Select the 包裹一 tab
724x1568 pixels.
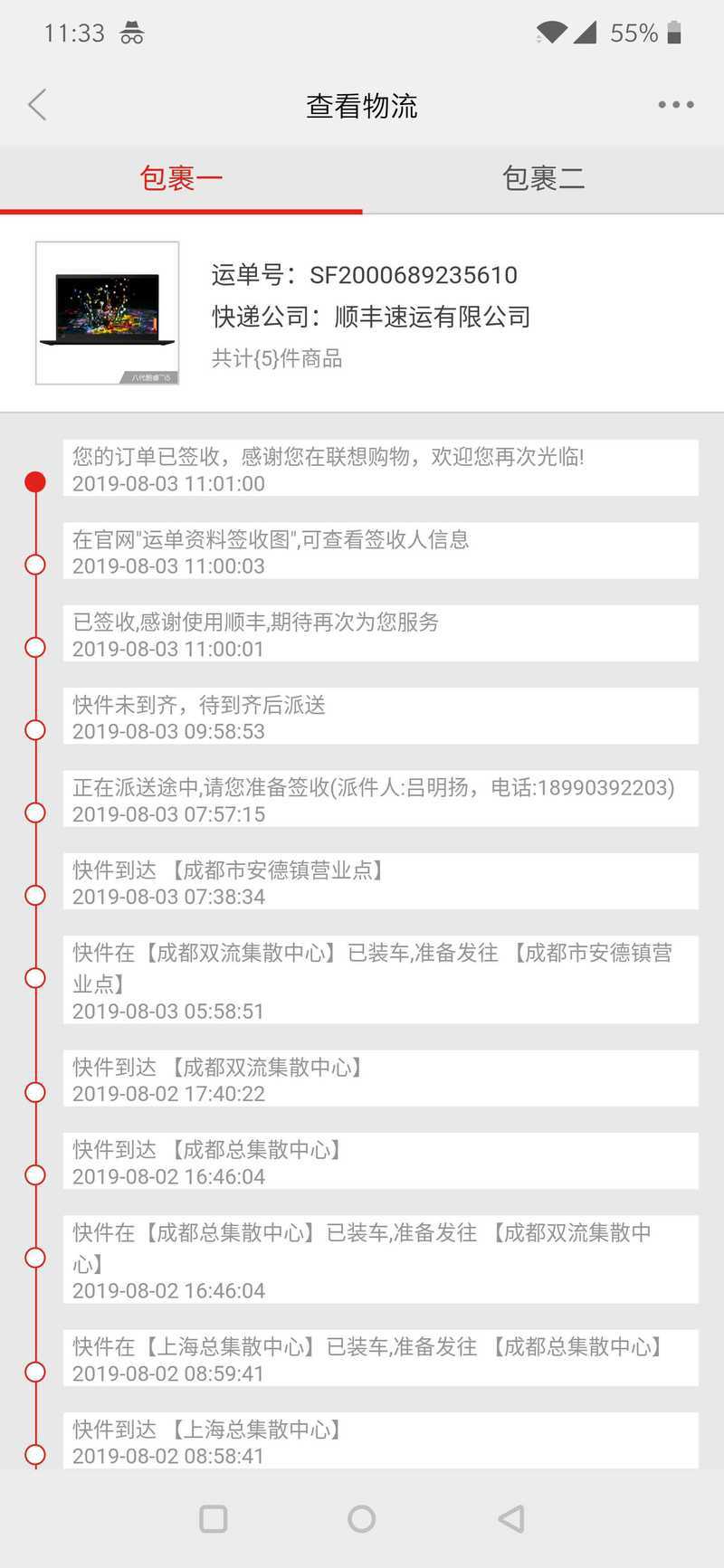point(181,178)
